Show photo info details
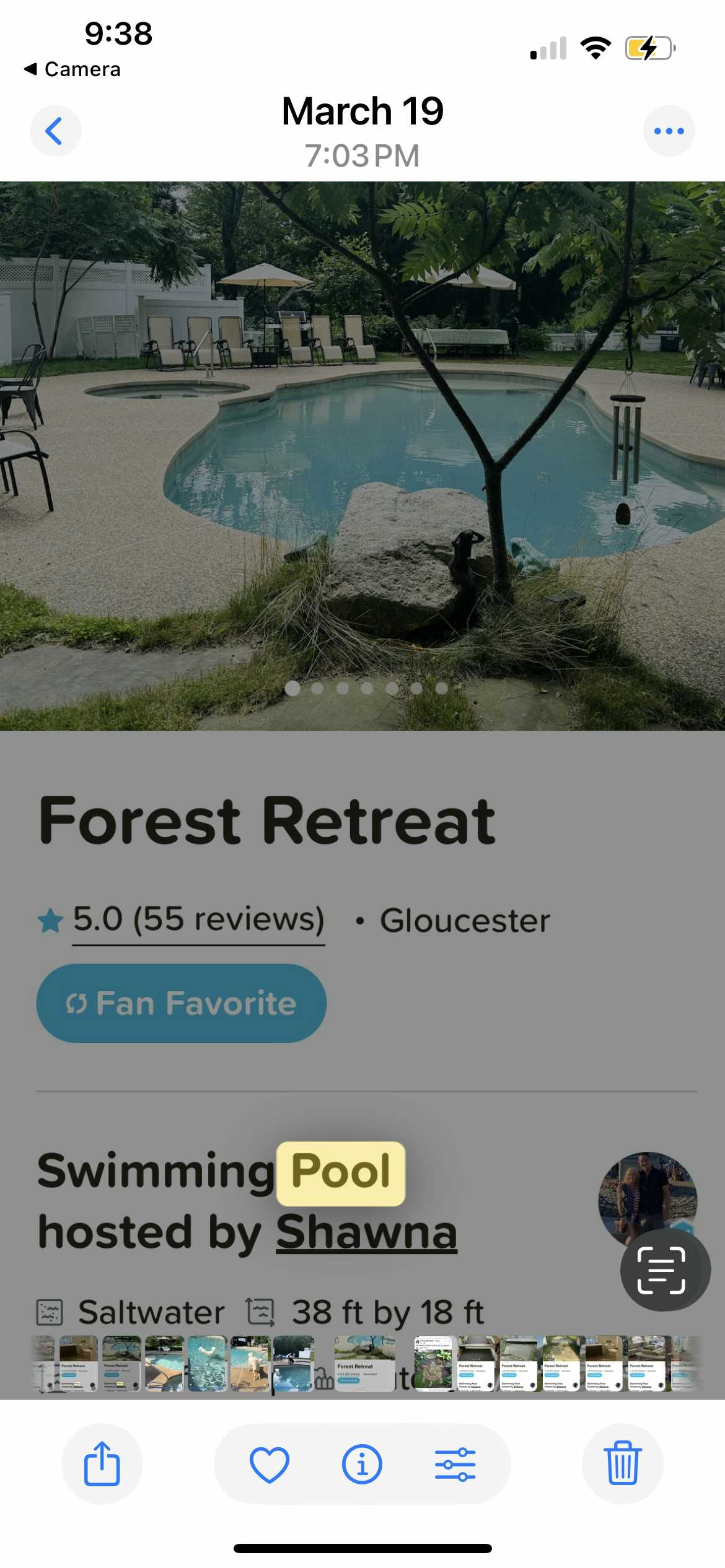 362,1464
